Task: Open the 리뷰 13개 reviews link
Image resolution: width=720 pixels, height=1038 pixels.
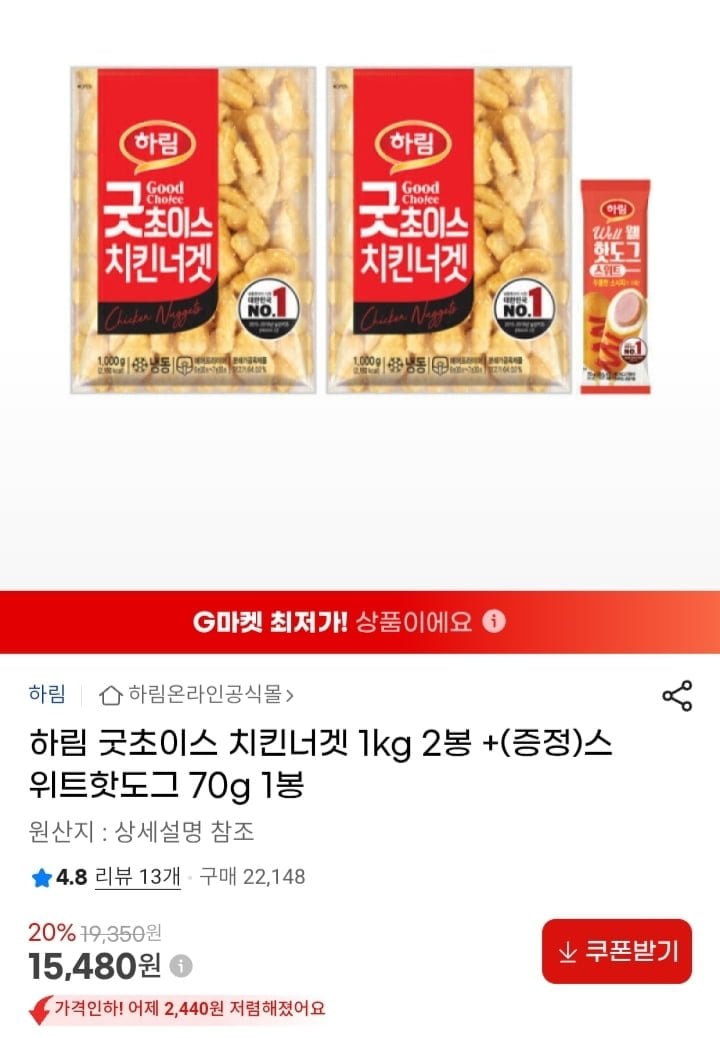Action: click(x=137, y=877)
